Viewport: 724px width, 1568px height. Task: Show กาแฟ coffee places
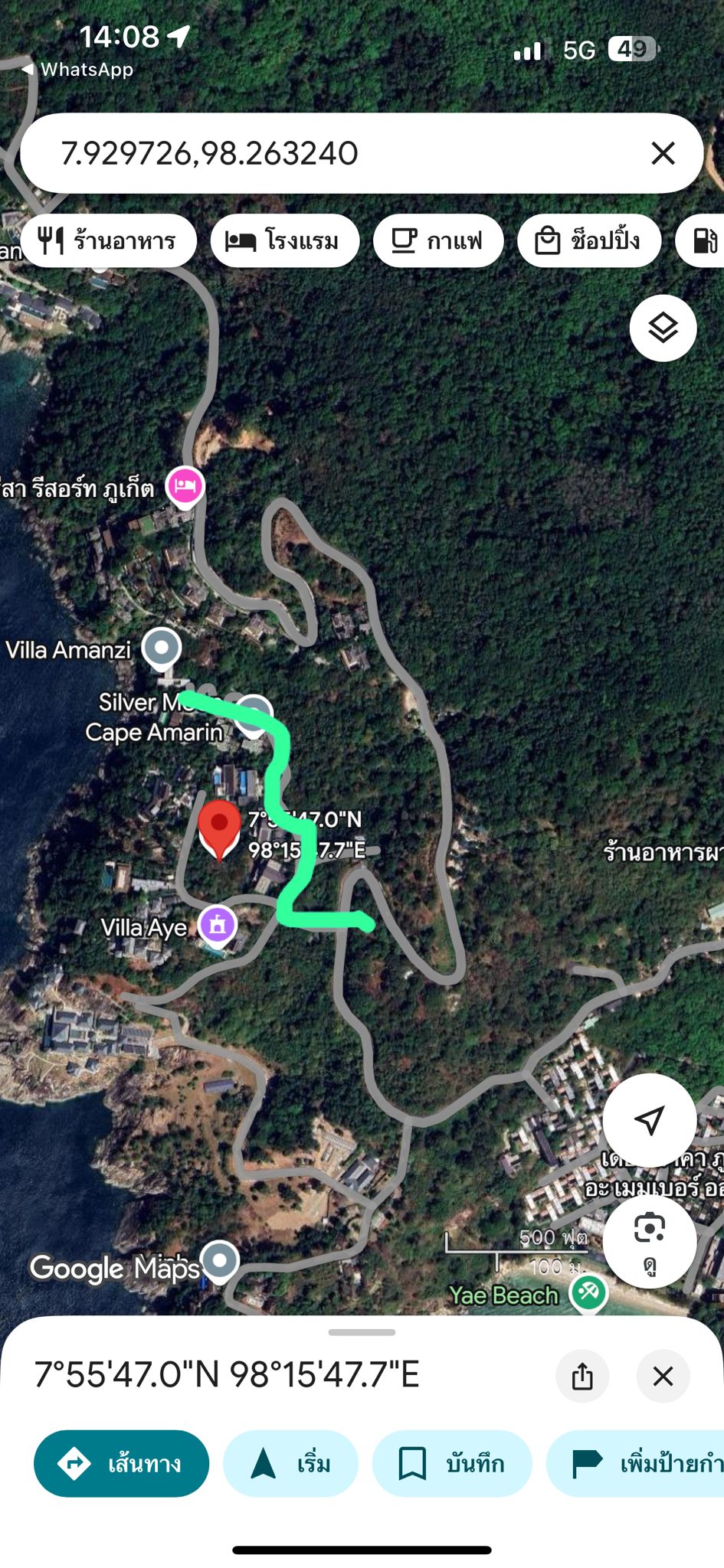point(438,240)
